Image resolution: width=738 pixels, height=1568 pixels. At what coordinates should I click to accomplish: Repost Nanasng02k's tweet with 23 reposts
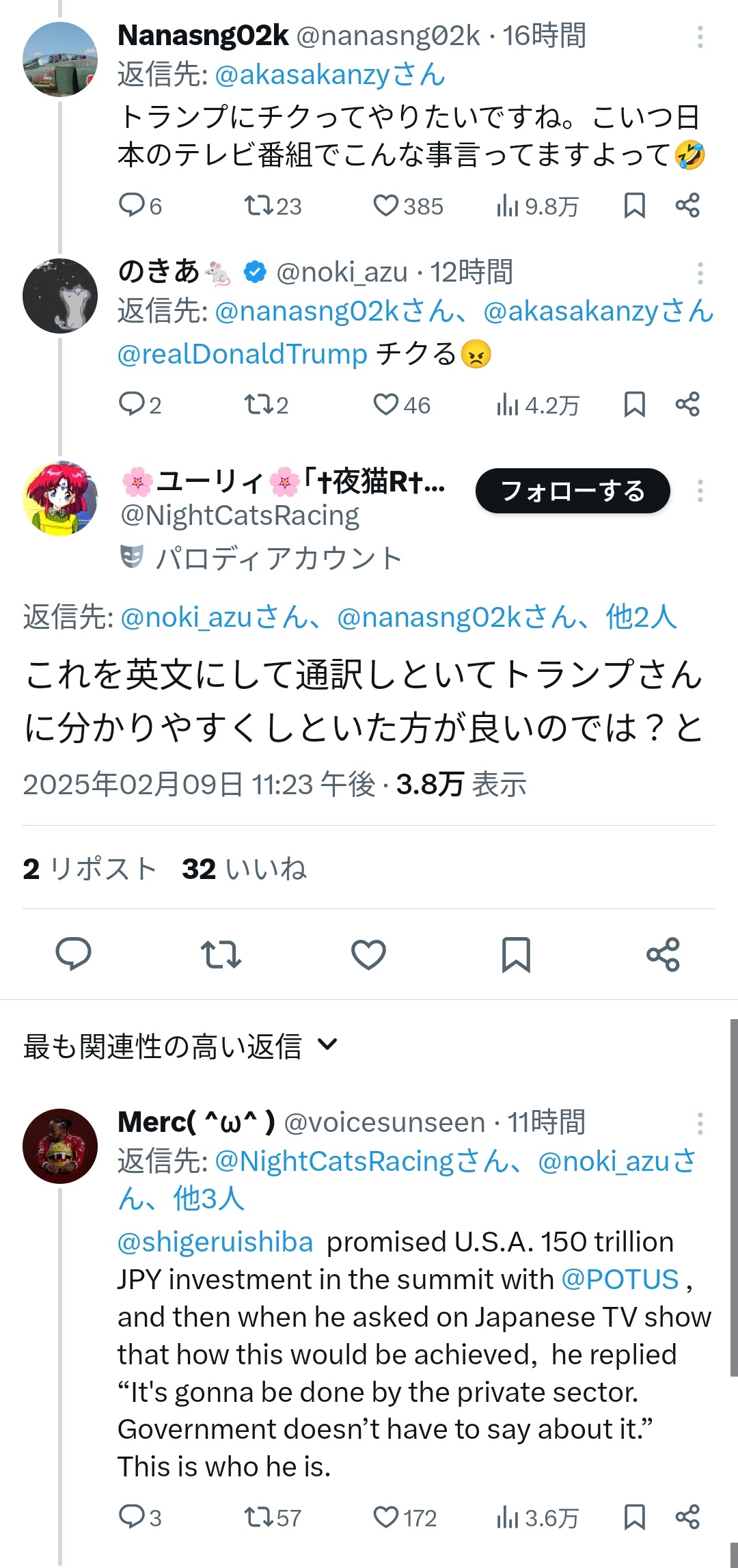click(x=258, y=206)
